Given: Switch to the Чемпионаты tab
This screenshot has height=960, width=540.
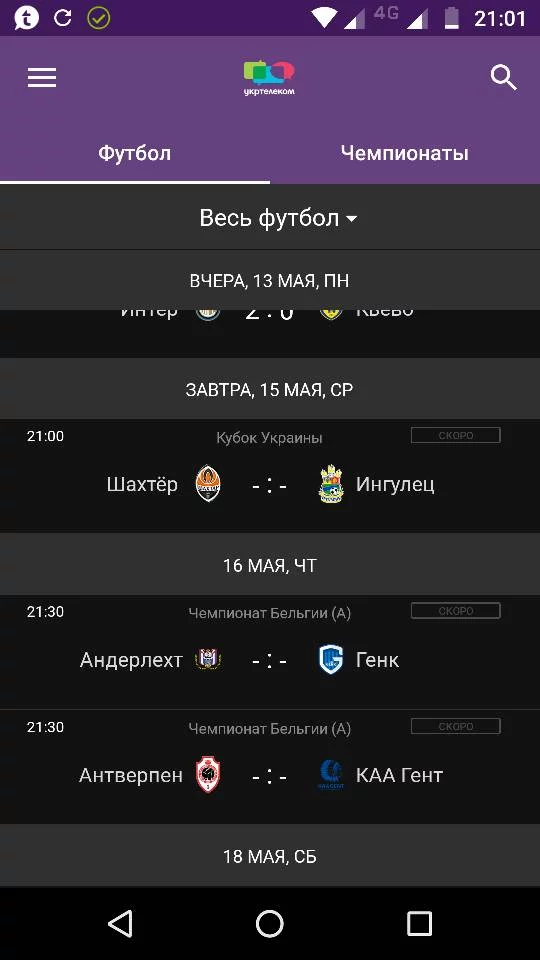Looking at the screenshot, I should 405,152.
